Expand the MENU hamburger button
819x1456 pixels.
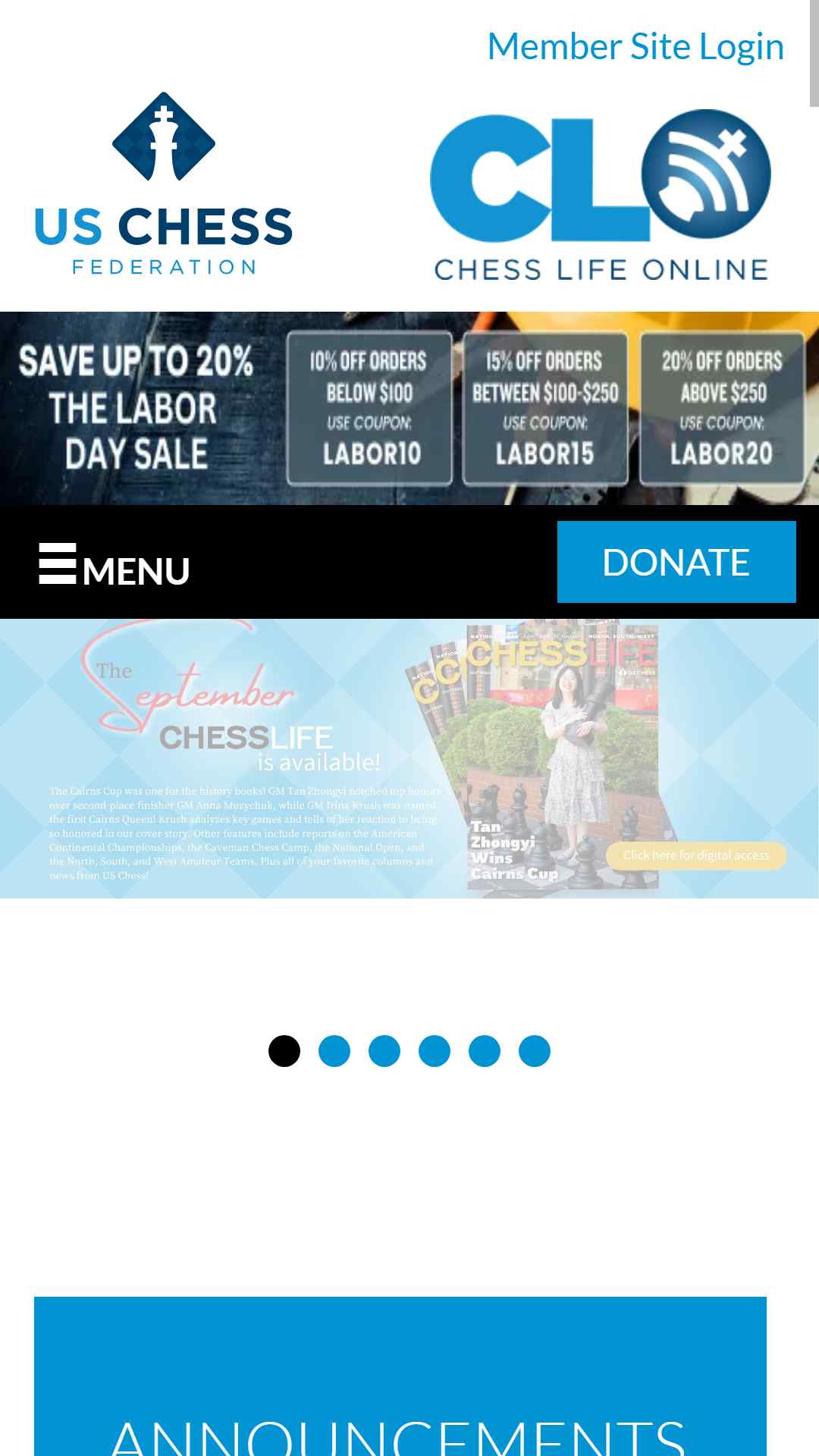[x=115, y=565]
